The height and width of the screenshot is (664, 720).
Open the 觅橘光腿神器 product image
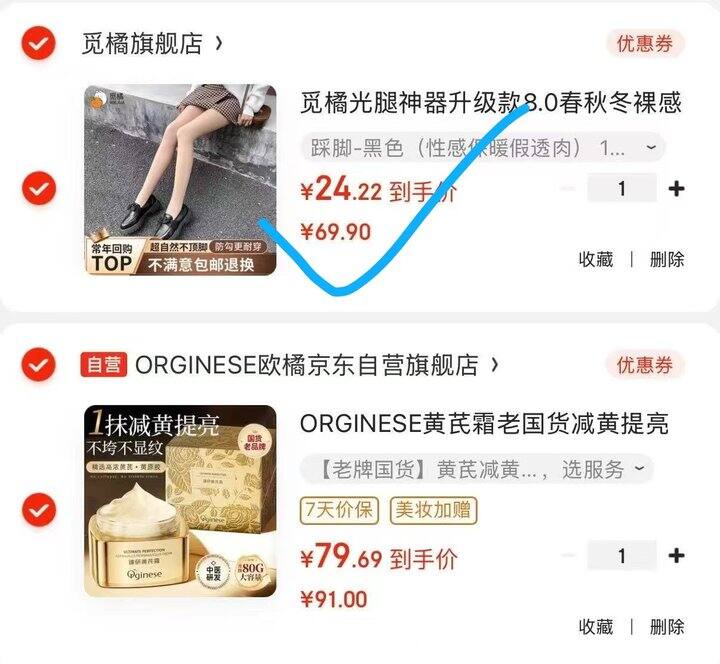click(x=180, y=180)
